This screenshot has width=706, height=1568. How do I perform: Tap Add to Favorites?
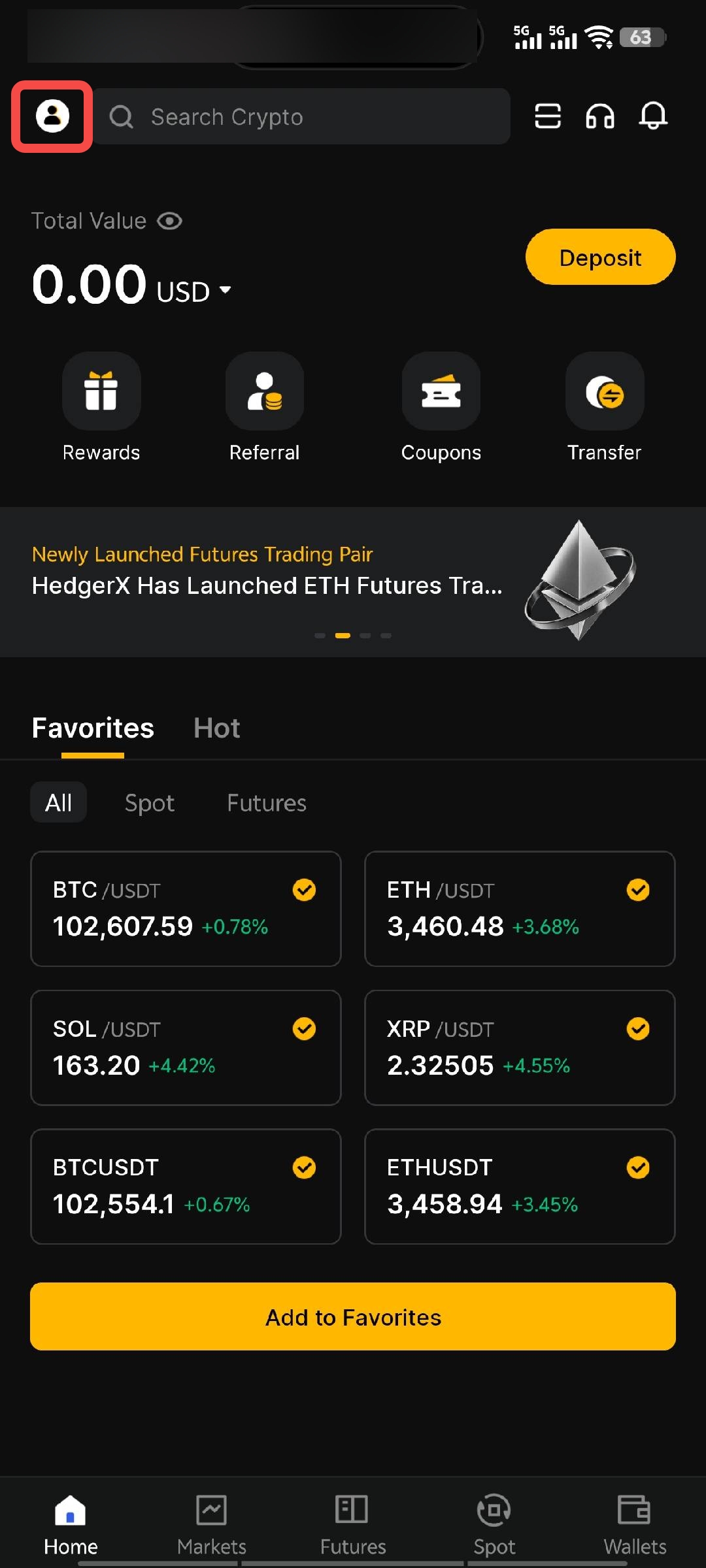pyautogui.click(x=353, y=1316)
